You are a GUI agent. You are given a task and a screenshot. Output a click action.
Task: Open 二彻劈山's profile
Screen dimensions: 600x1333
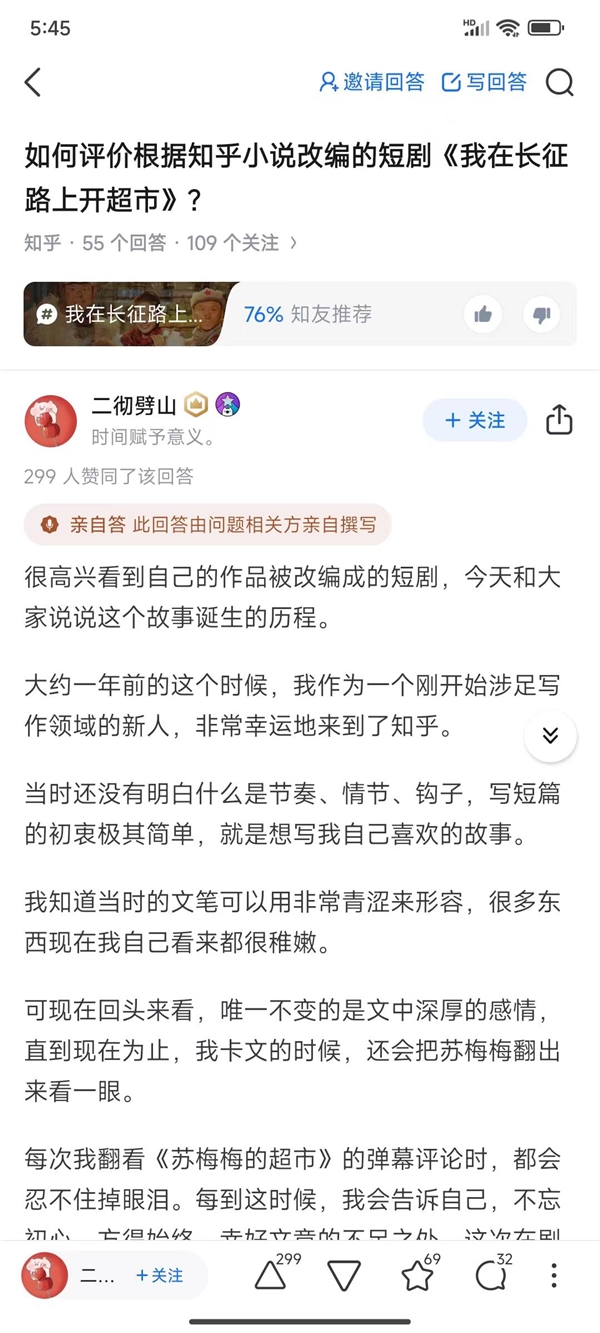[x=134, y=405]
